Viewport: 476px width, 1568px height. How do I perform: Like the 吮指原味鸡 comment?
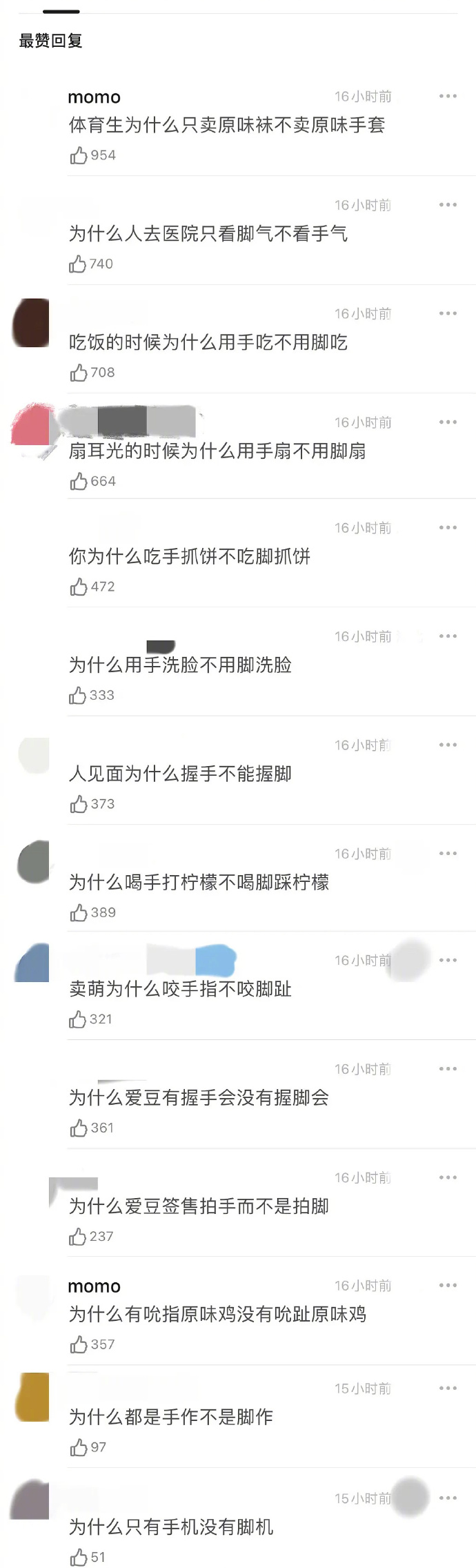click(79, 1344)
